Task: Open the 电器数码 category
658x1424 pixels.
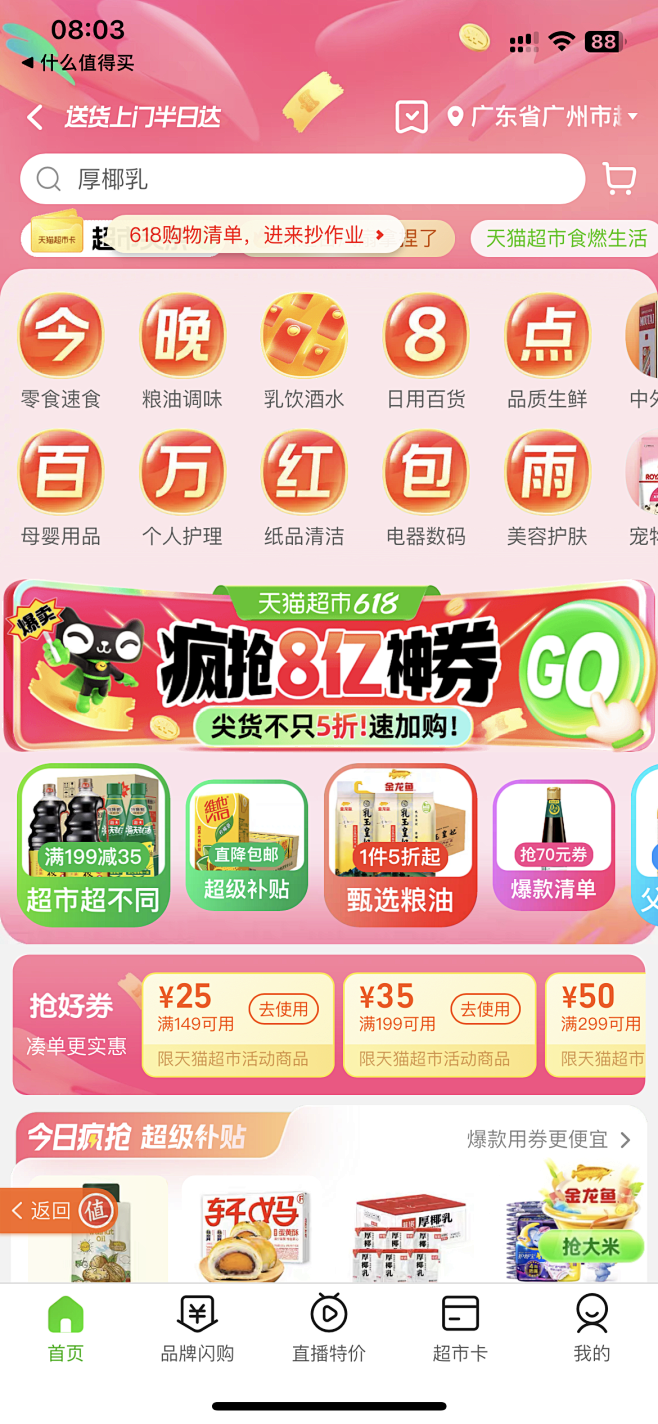Action: pos(426,488)
